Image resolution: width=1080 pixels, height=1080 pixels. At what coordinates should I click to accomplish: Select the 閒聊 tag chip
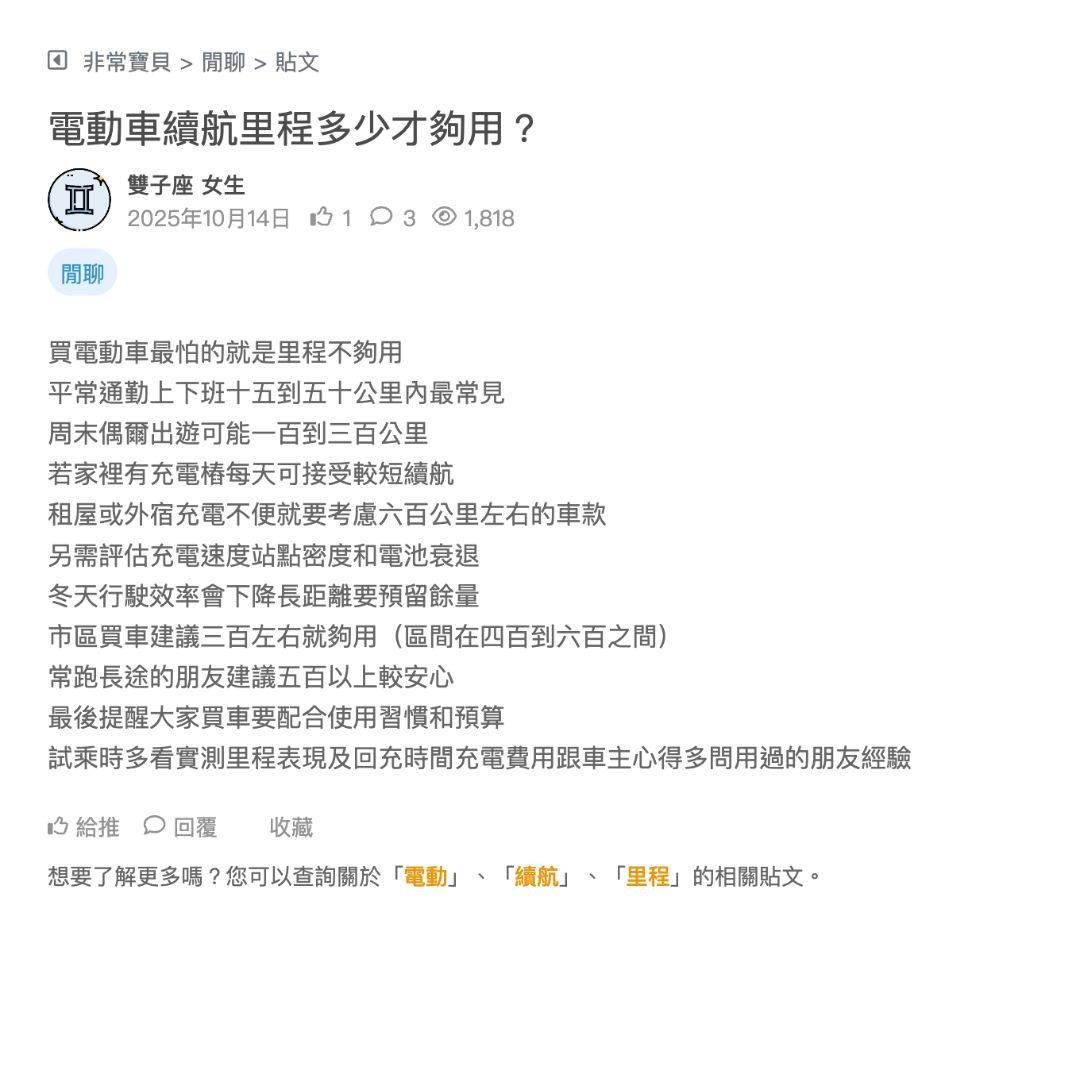coord(82,273)
